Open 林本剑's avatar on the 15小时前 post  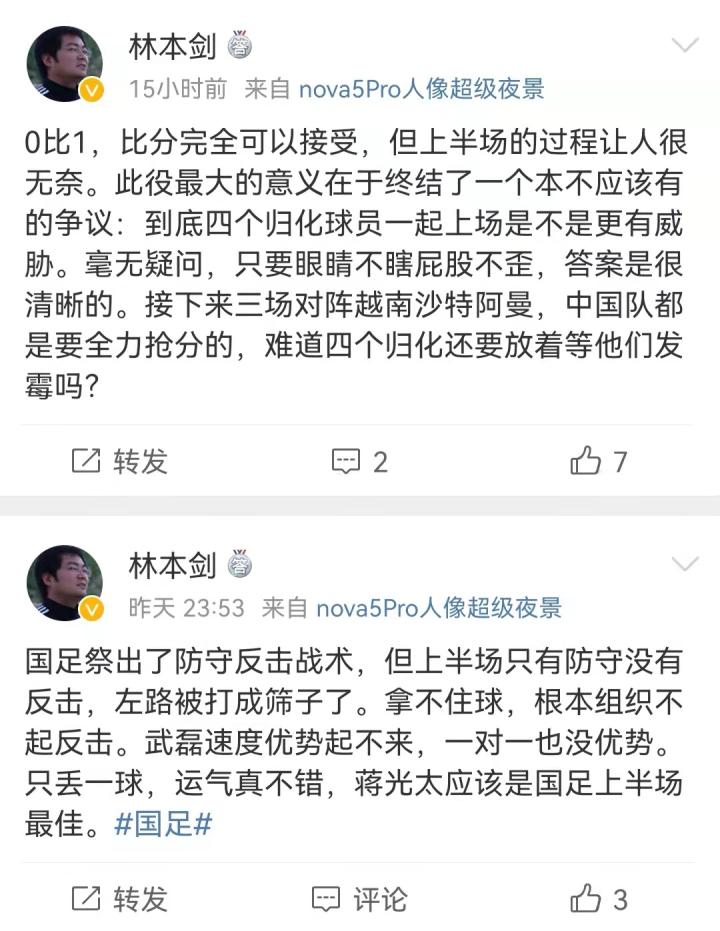point(64,65)
